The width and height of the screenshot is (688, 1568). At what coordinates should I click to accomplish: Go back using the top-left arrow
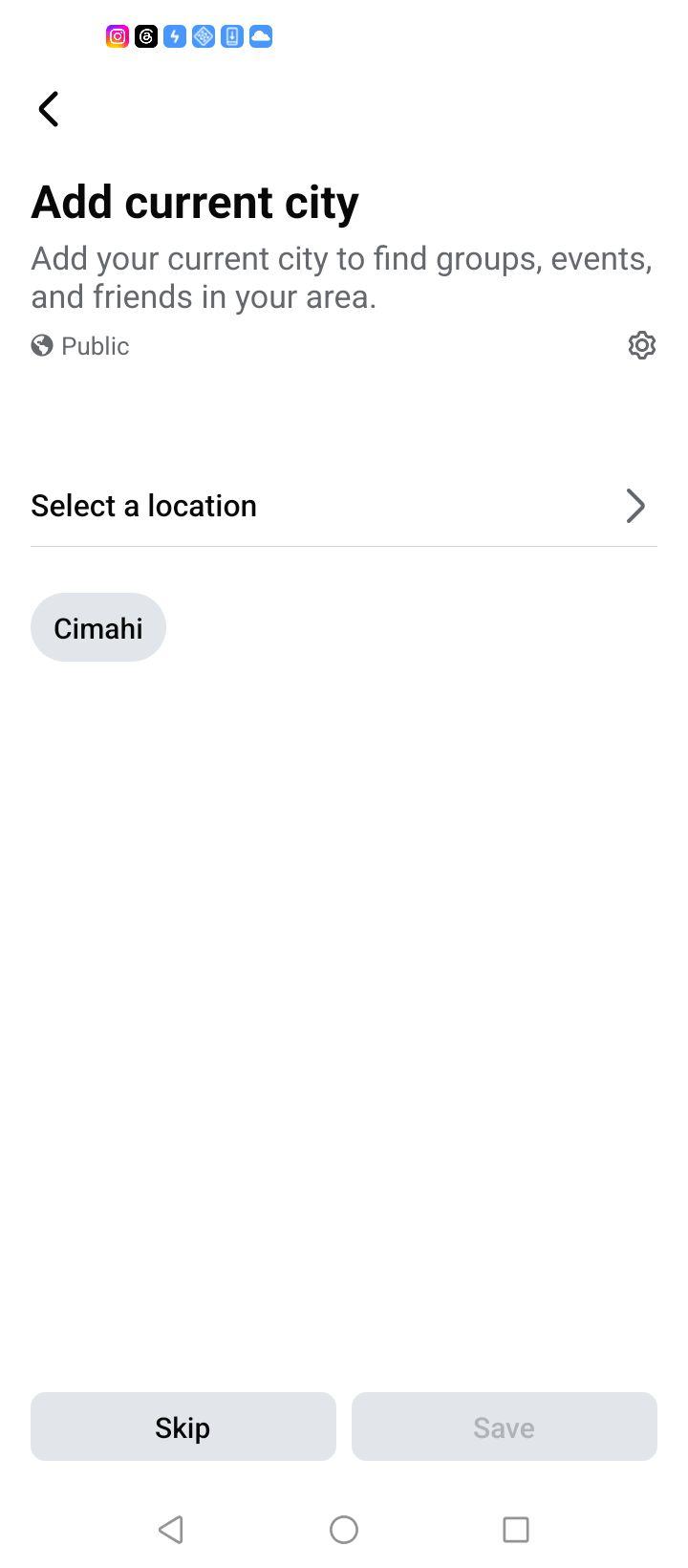(49, 109)
